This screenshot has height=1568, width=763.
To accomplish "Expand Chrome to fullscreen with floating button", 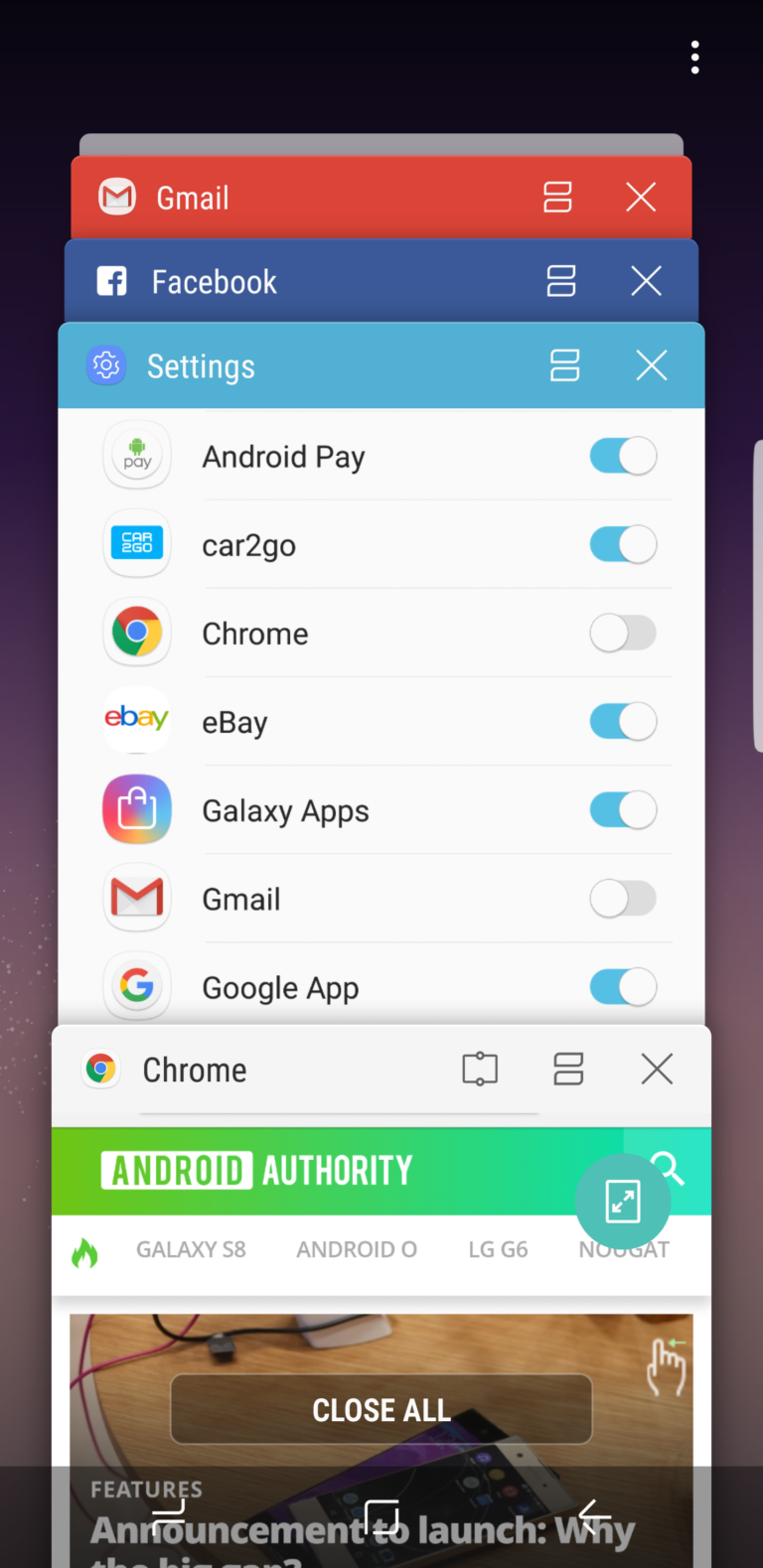I will tap(623, 1202).
